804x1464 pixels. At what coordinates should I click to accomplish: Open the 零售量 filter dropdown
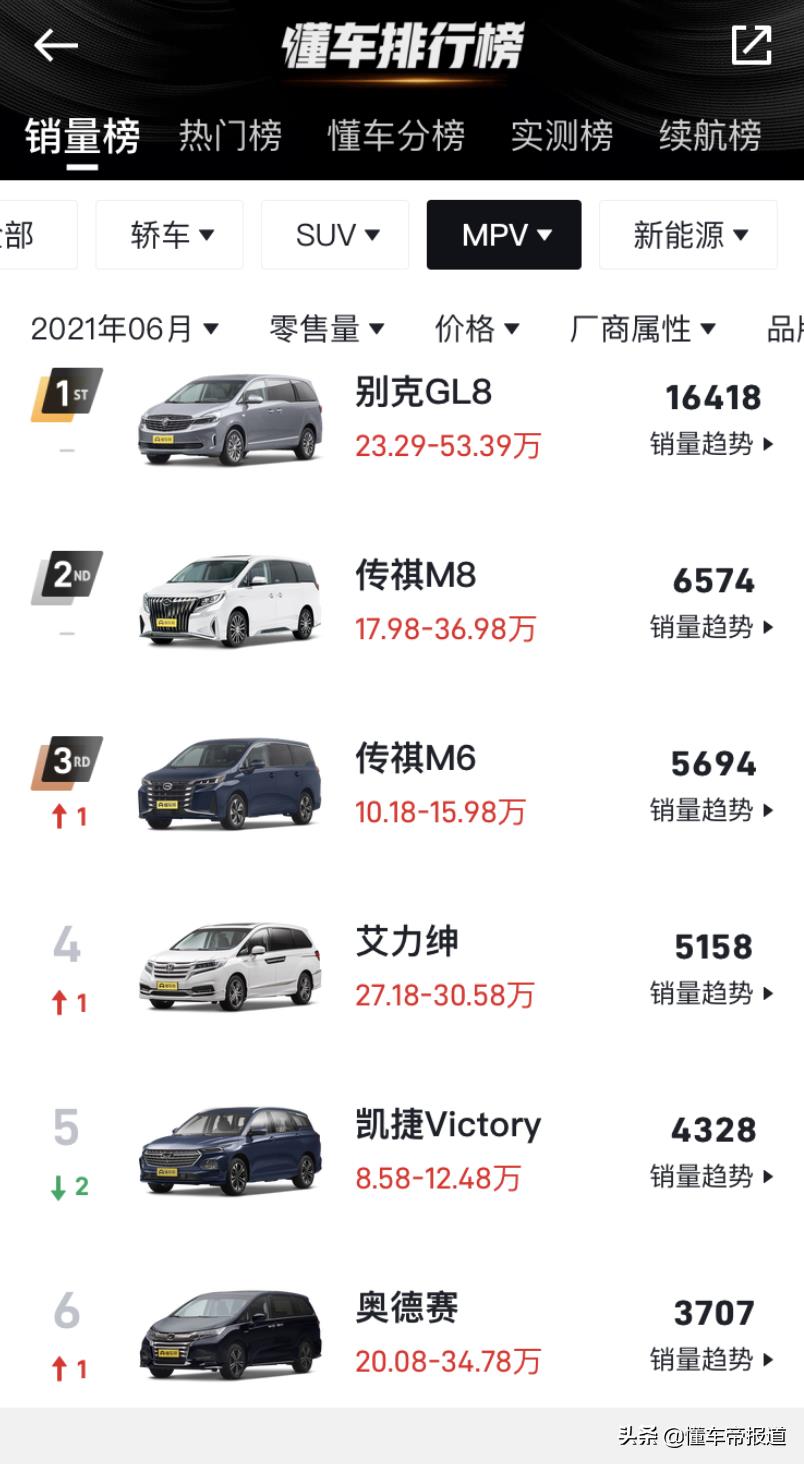(326, 328)
